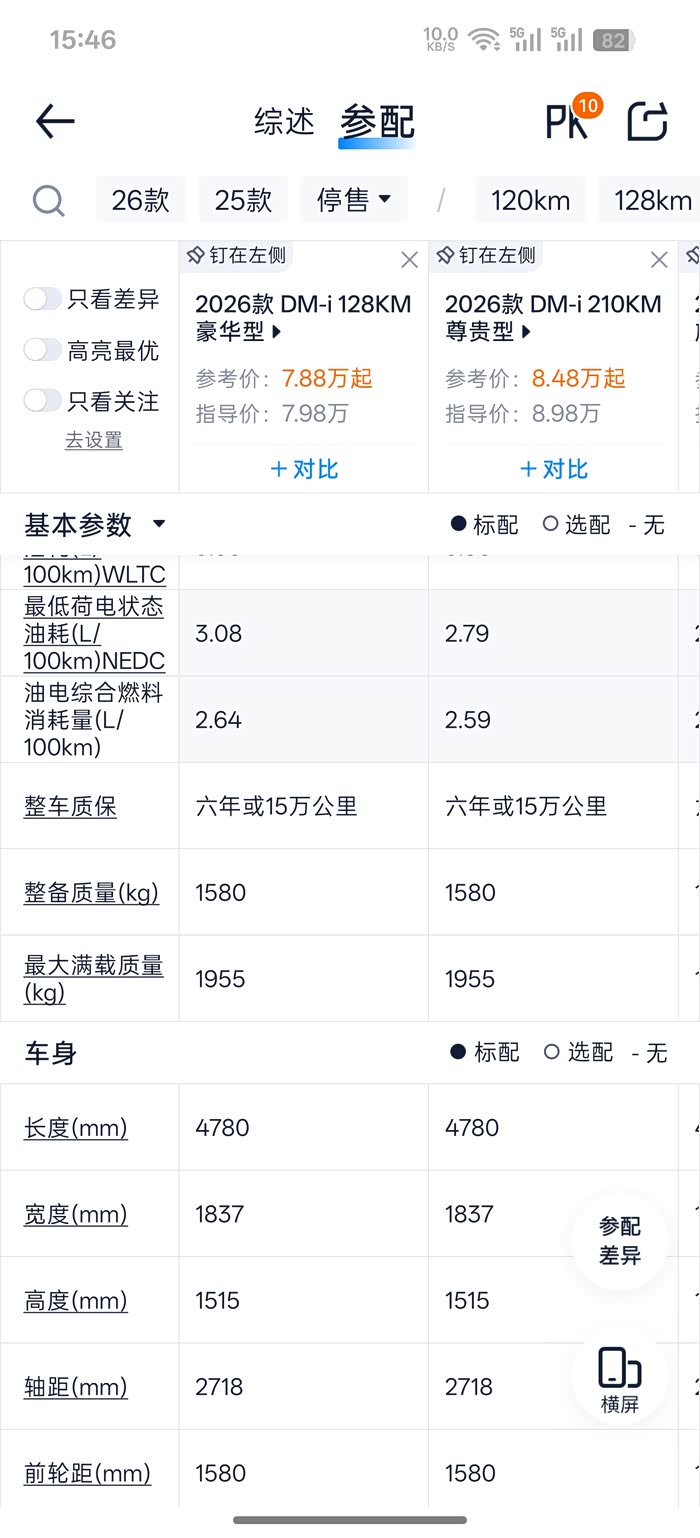The image size is (700, 1538).
Task: Remove the 210KM 尊贵型 column
Action: tap(659, 260)
